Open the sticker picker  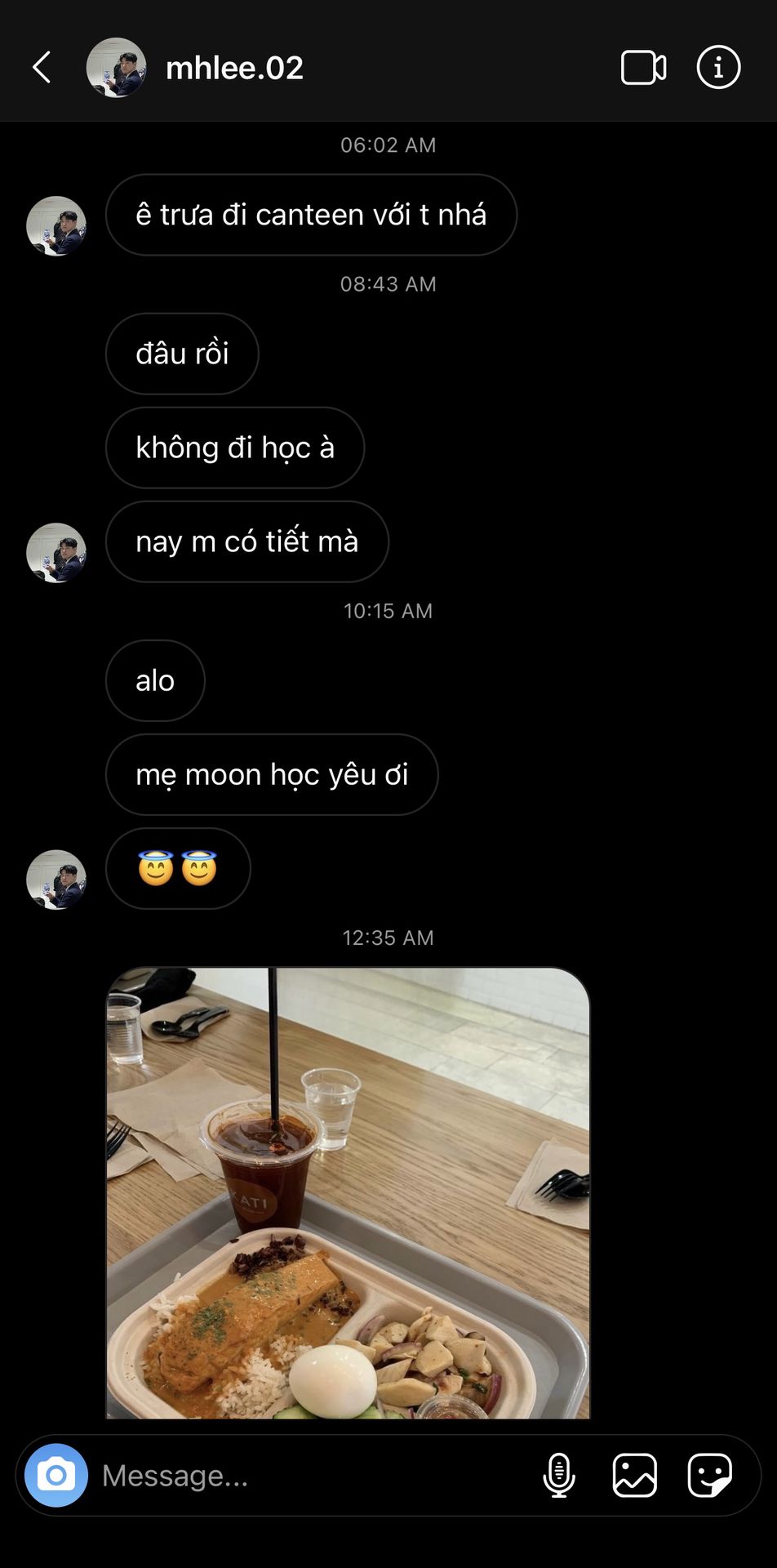point(709,1475)
